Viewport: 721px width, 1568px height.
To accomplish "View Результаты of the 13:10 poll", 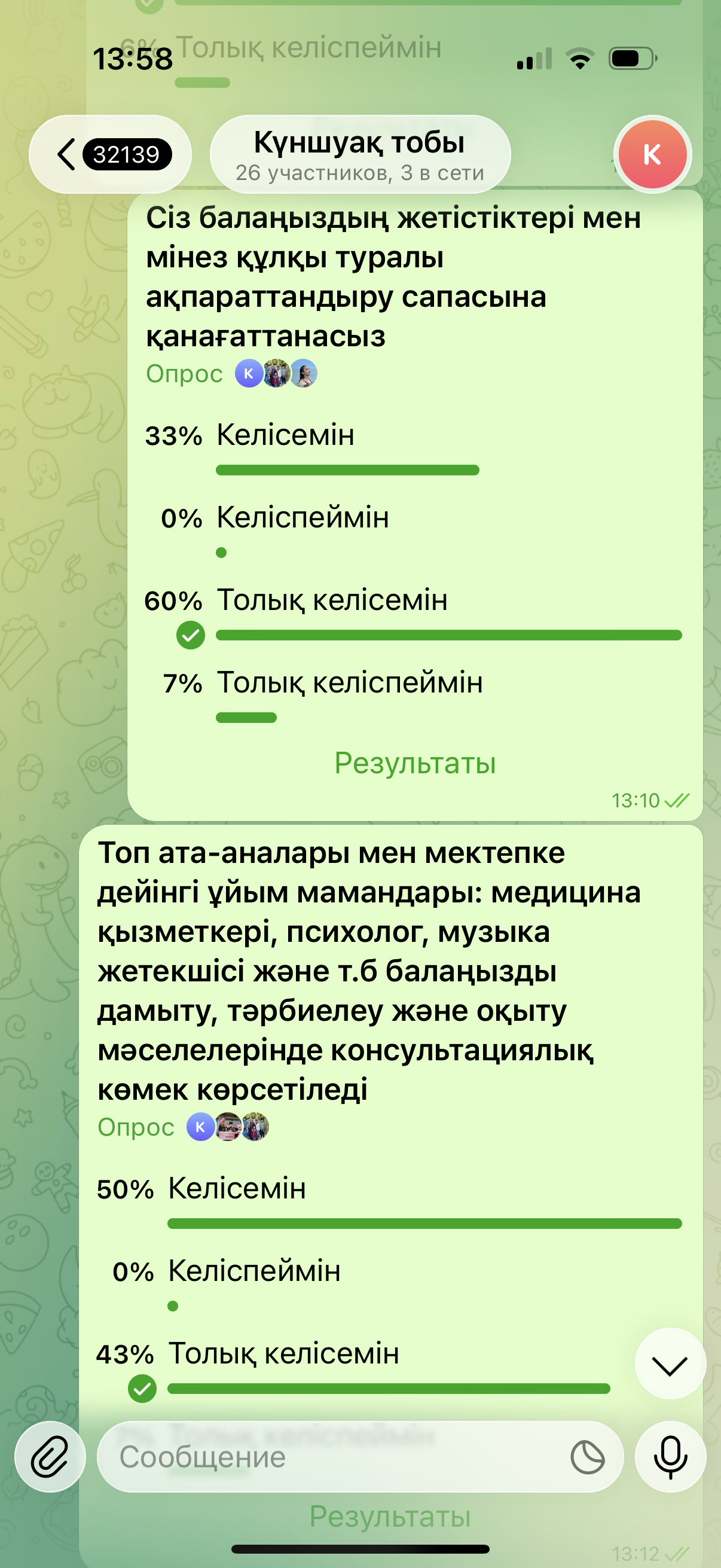I will click(415, 762).
